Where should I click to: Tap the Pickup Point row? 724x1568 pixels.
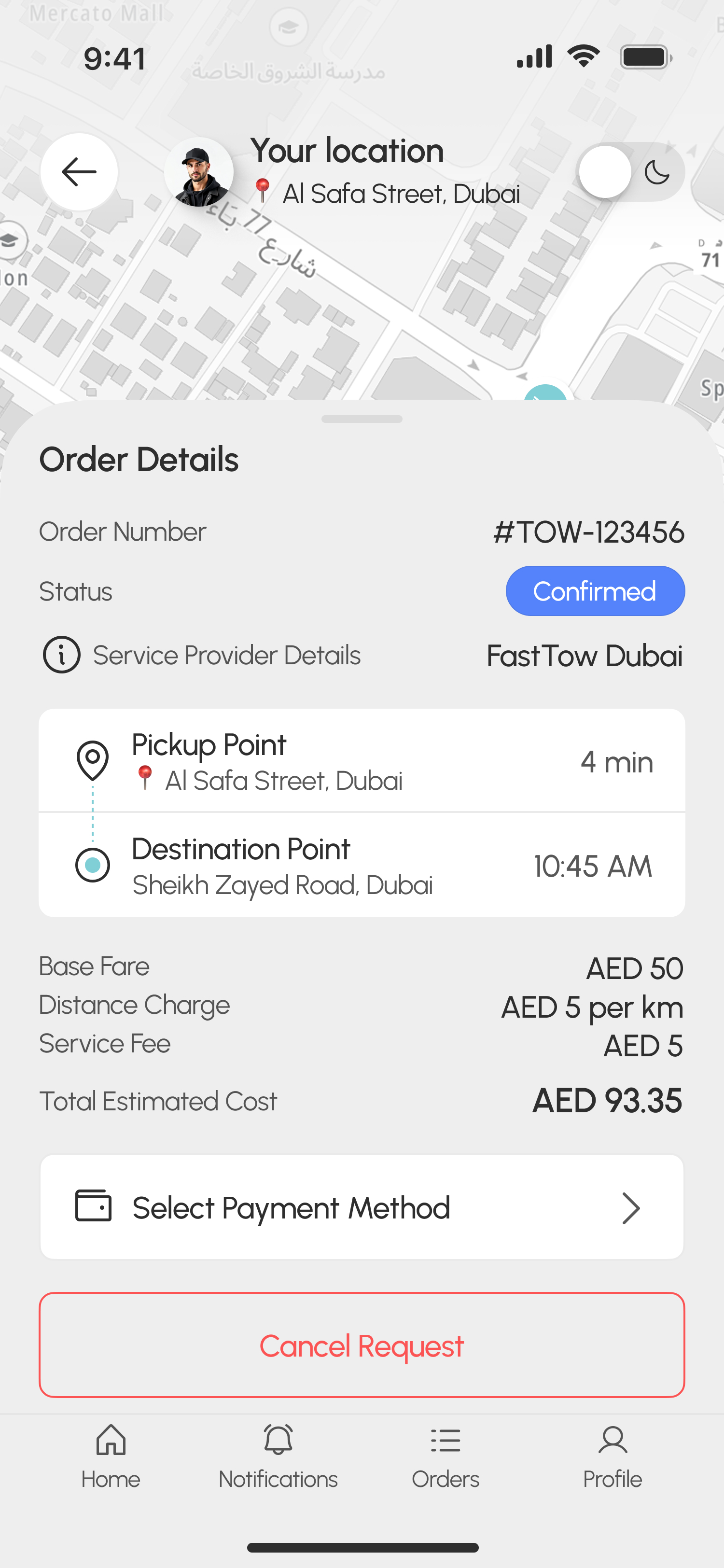(362, 761)
